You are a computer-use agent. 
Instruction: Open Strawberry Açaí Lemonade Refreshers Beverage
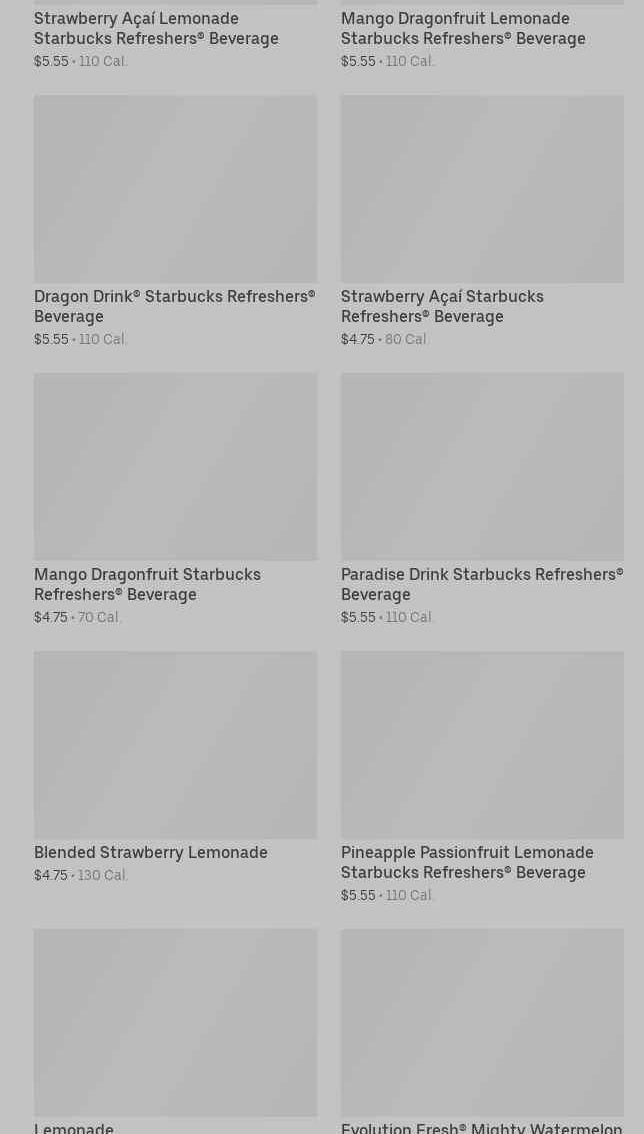156,28
